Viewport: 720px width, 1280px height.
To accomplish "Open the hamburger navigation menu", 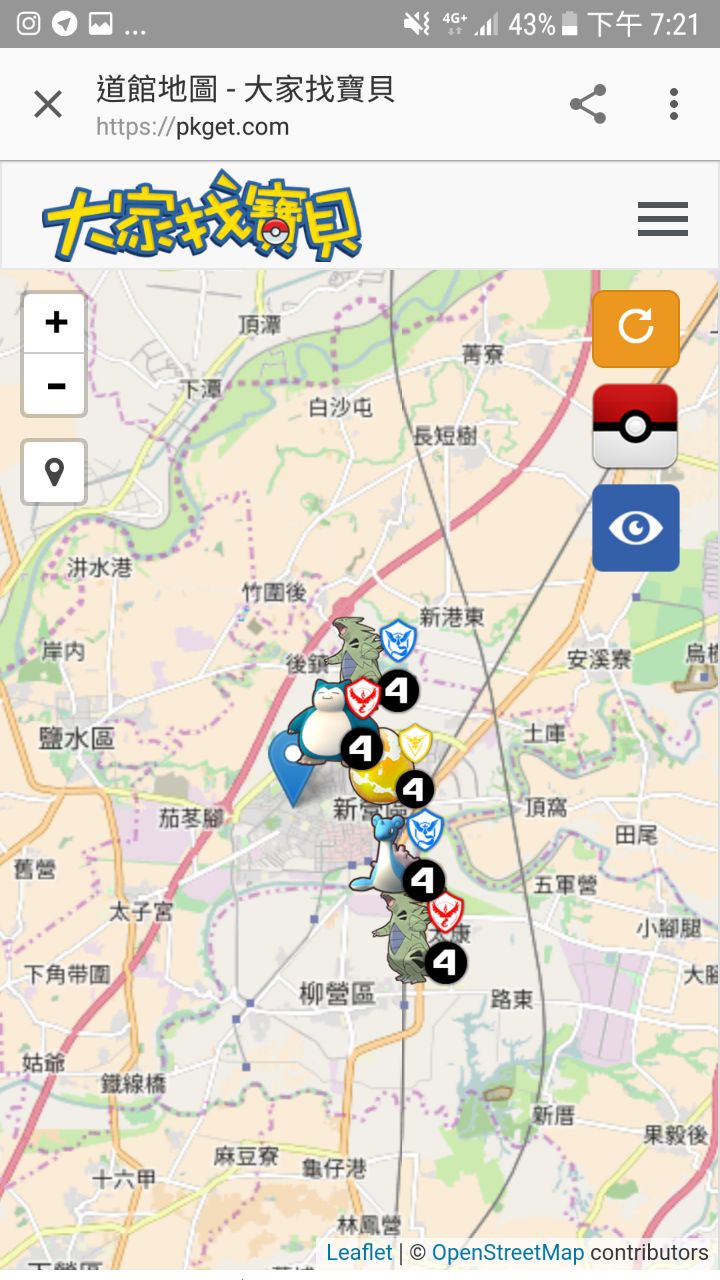I will click(662, 218).
